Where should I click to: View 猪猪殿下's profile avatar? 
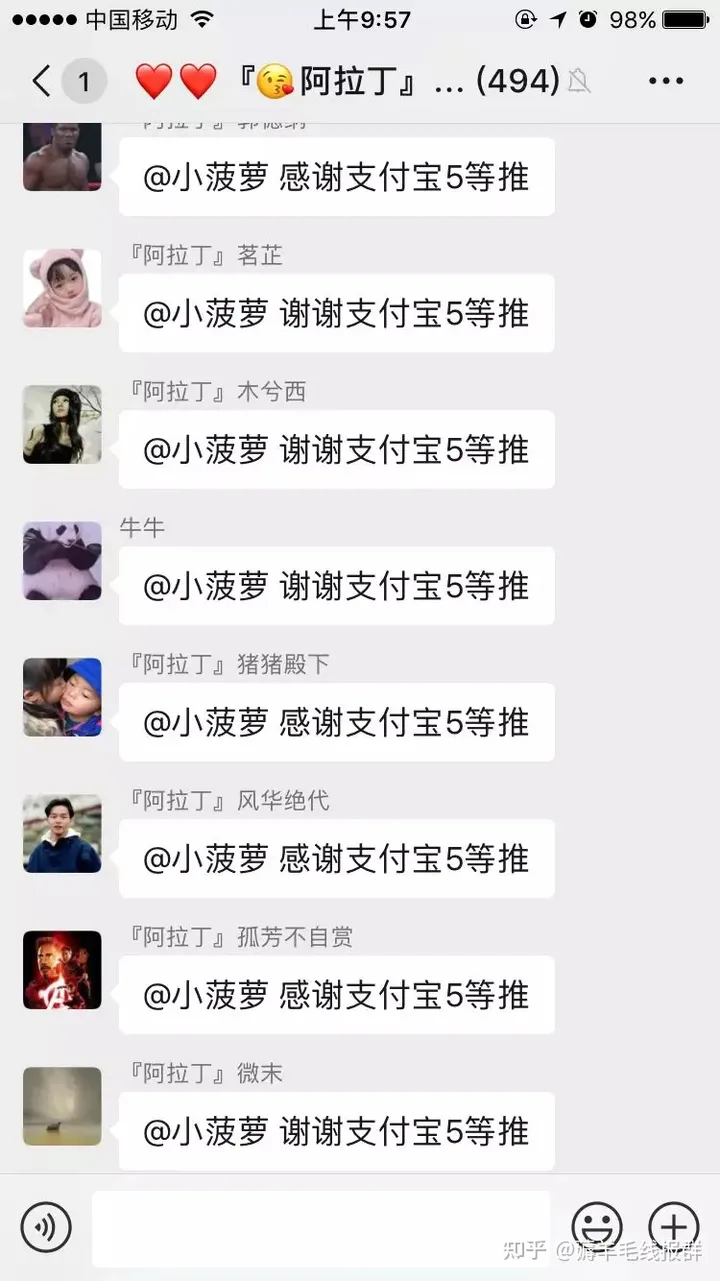pos(62,697)
